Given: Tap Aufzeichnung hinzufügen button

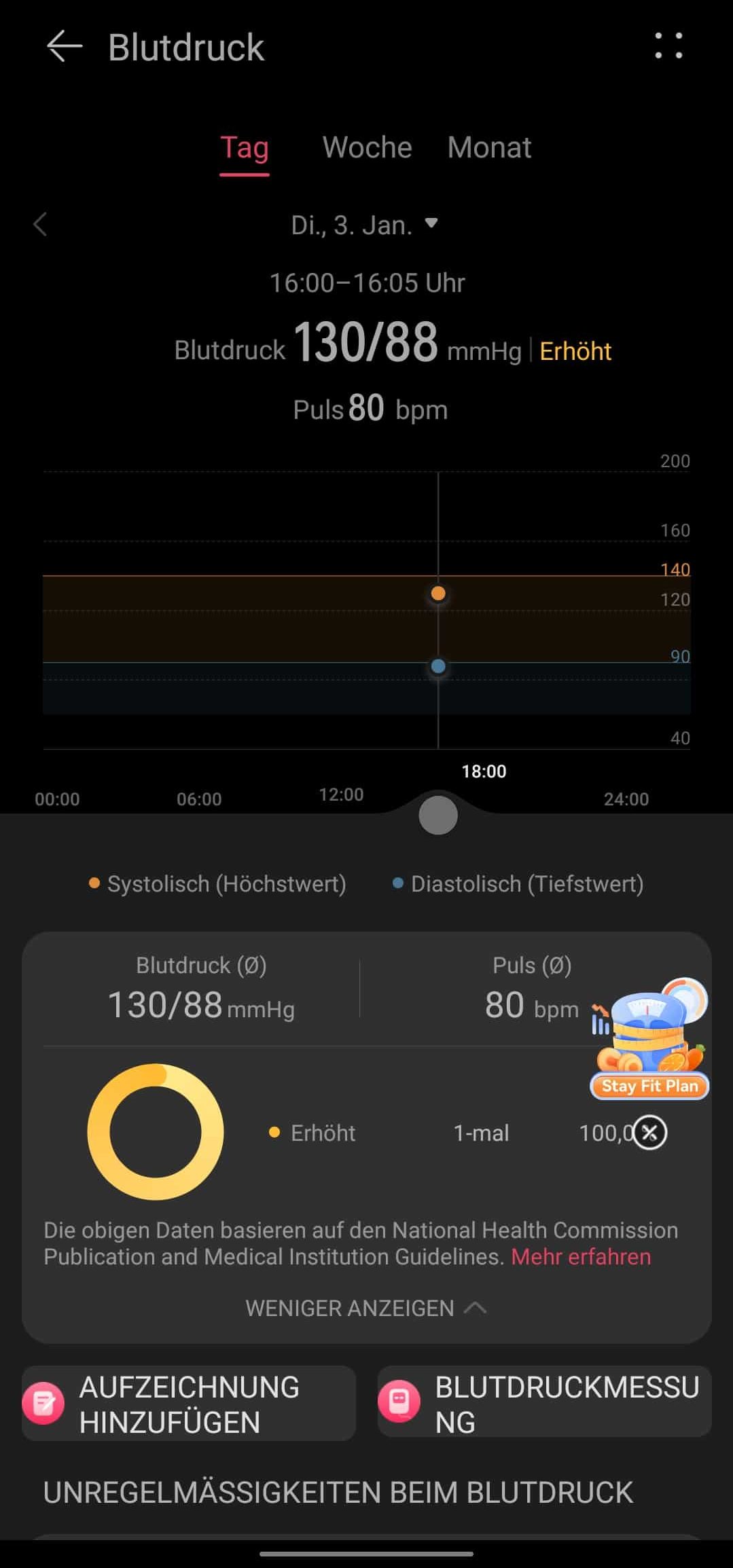Looking at the screenshot, I should pos(189,1404).
